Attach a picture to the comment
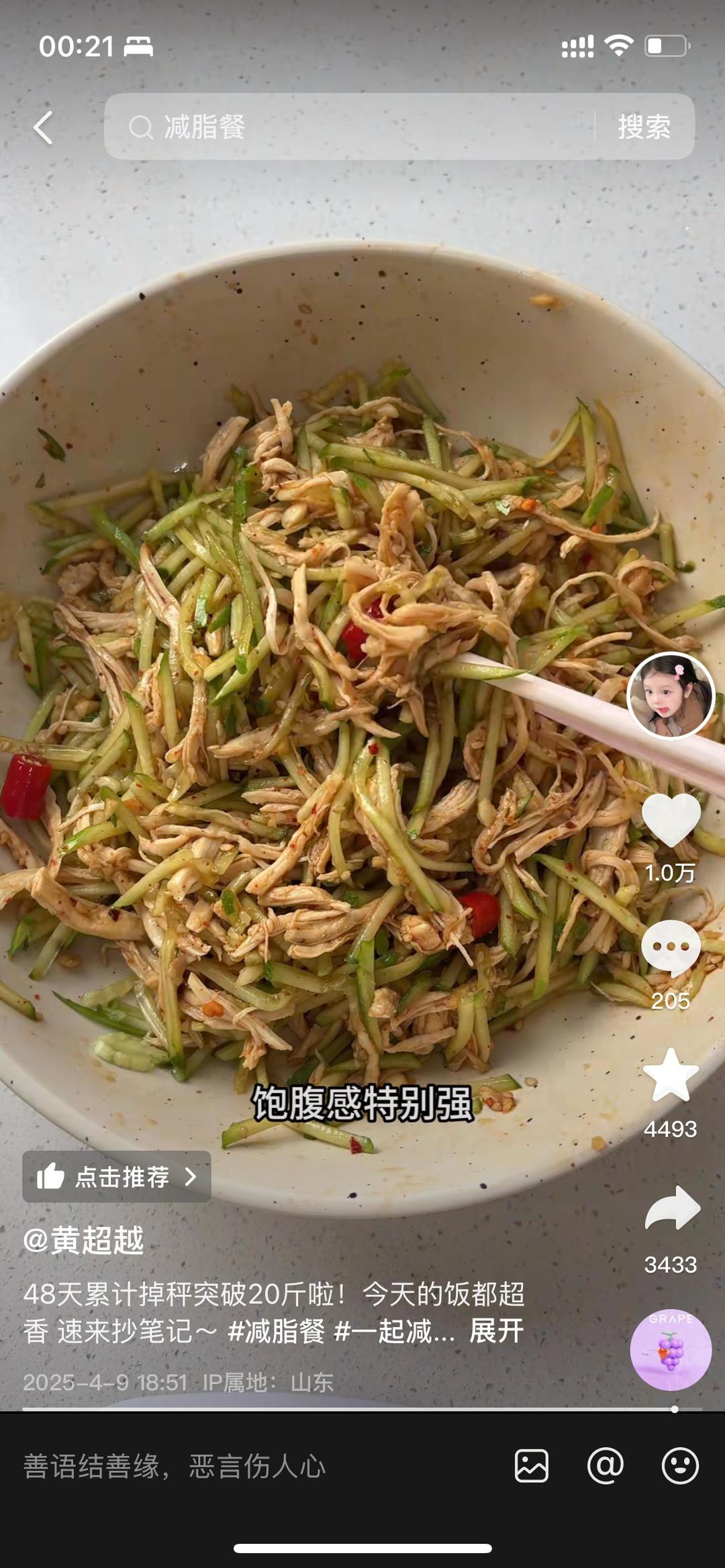The image size is (725, 1568). (532, 1465)
